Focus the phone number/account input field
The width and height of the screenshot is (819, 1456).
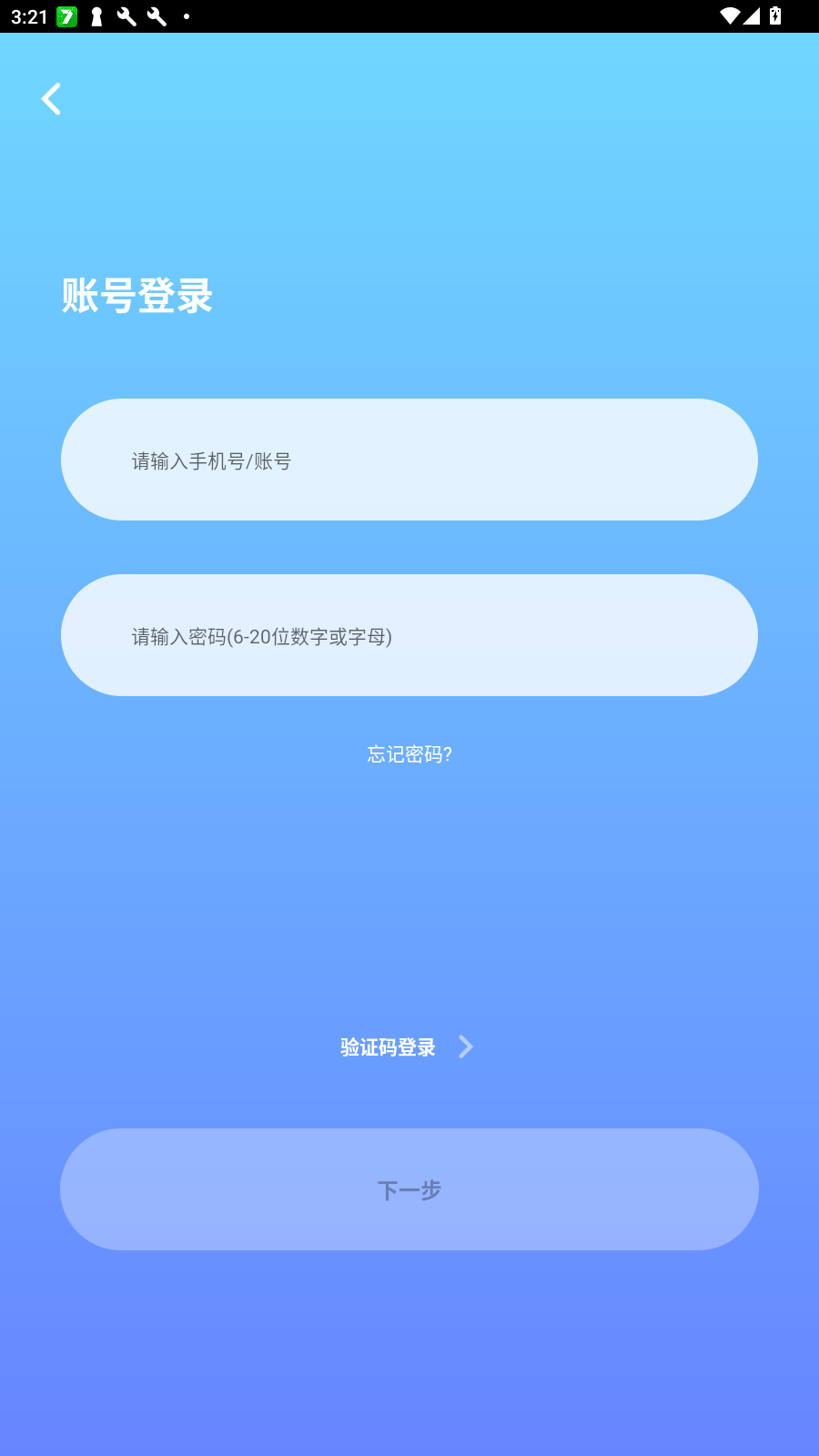(x=409, y=460)
